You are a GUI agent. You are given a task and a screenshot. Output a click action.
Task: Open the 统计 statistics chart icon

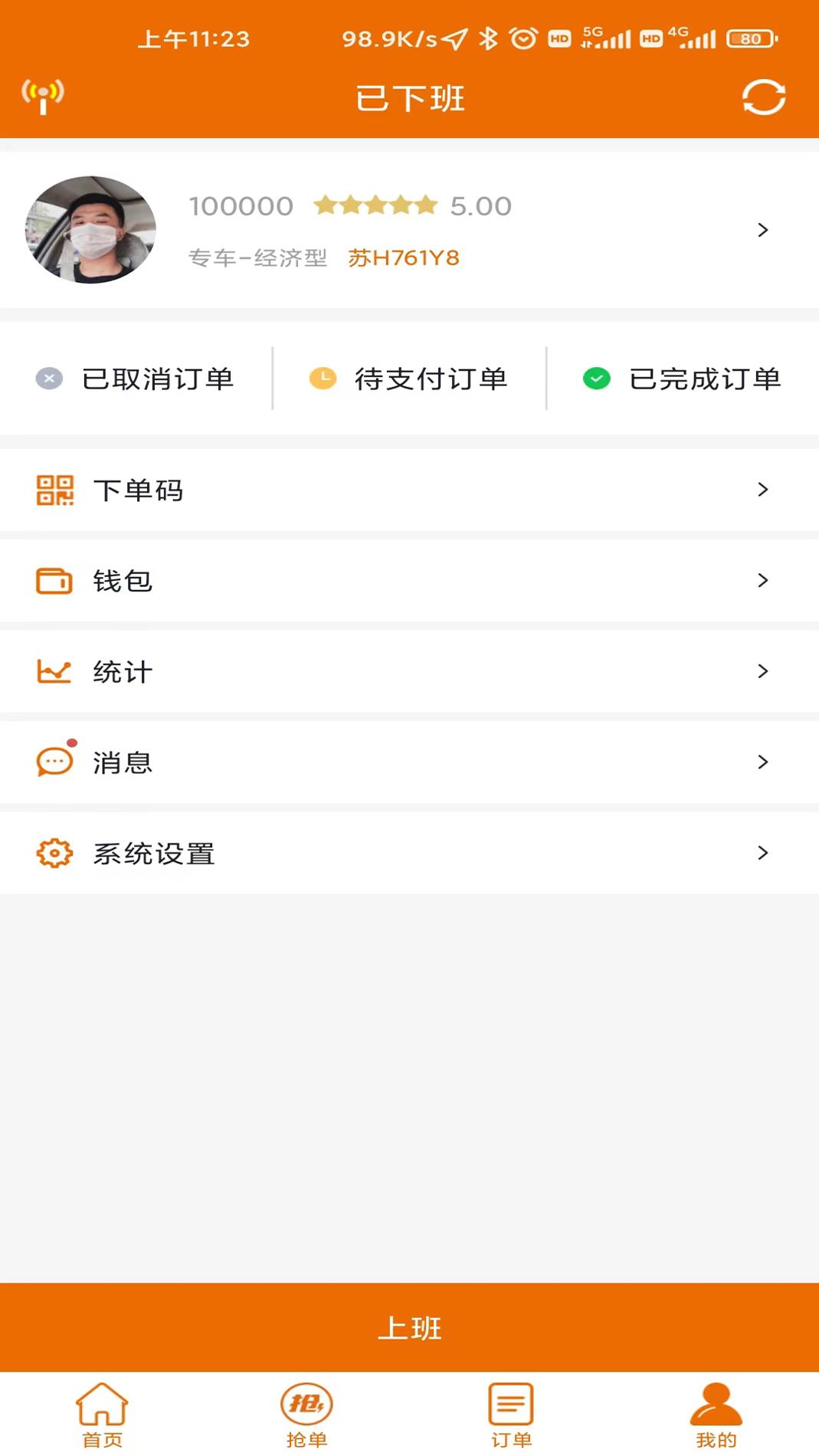coord(54,671)
